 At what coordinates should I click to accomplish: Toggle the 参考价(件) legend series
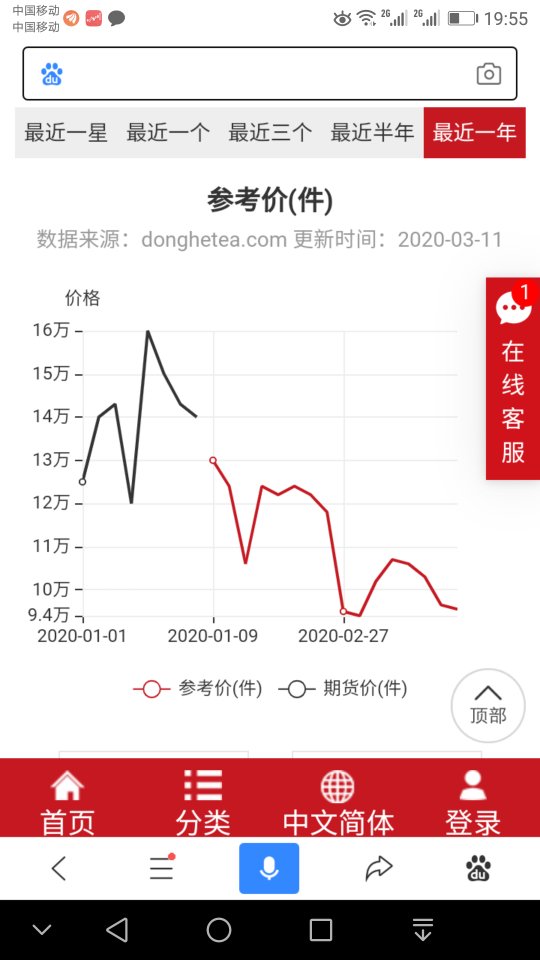(198, 689)
